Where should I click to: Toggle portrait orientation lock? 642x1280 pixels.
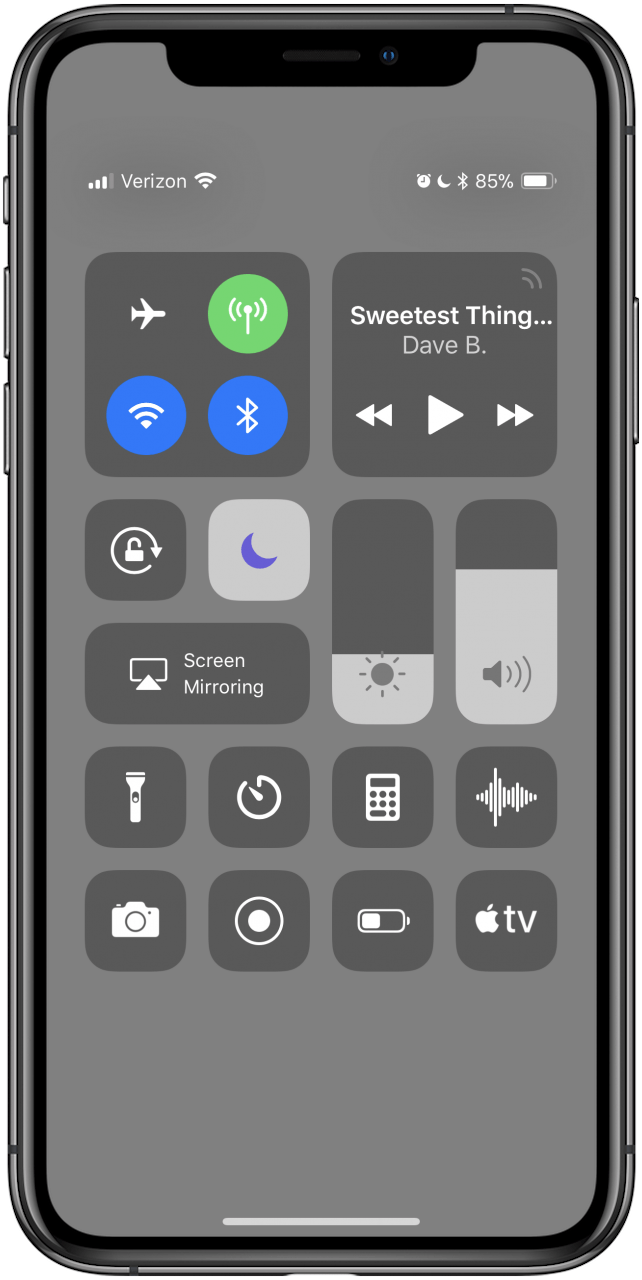[x=136, y=550]
